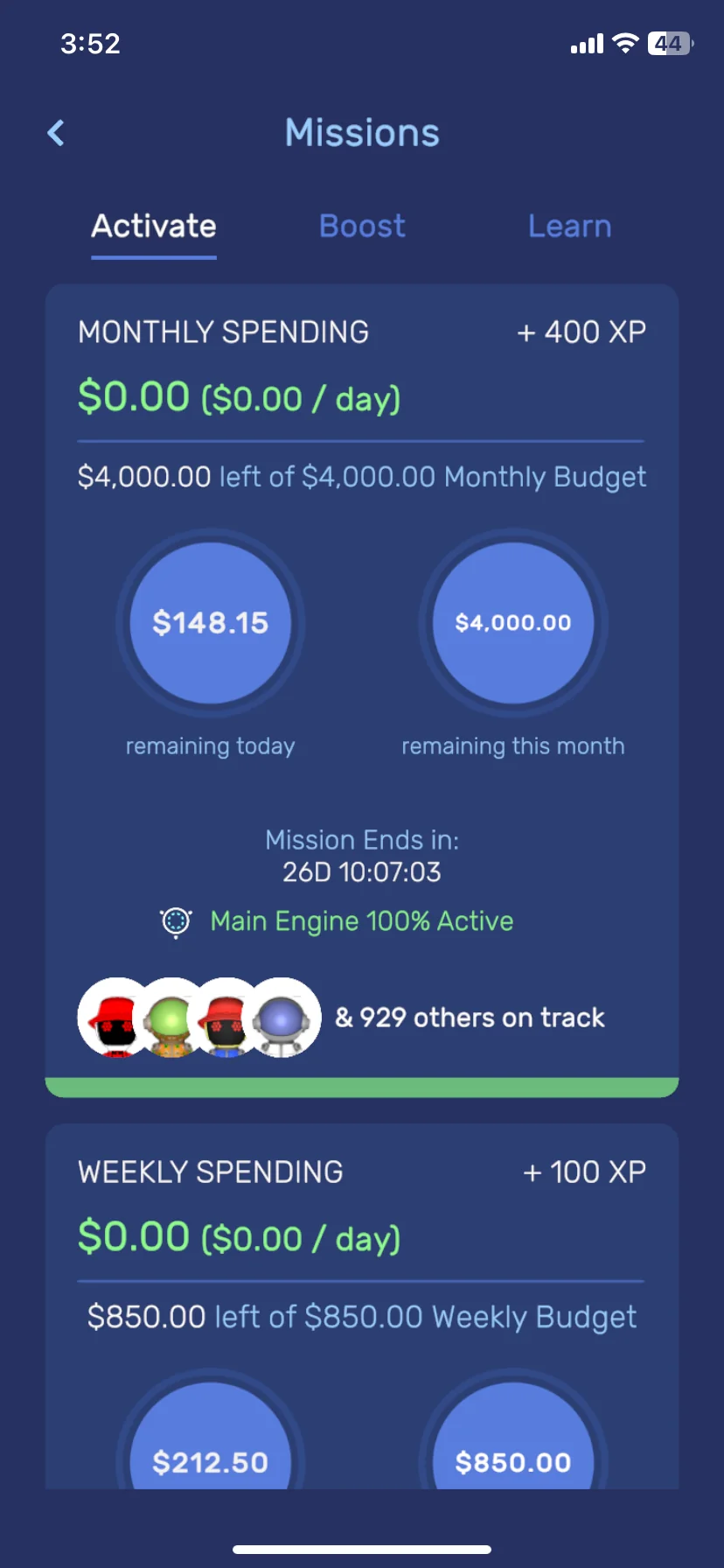
Task: Select the Activate tab
Action: coord(154,227)
